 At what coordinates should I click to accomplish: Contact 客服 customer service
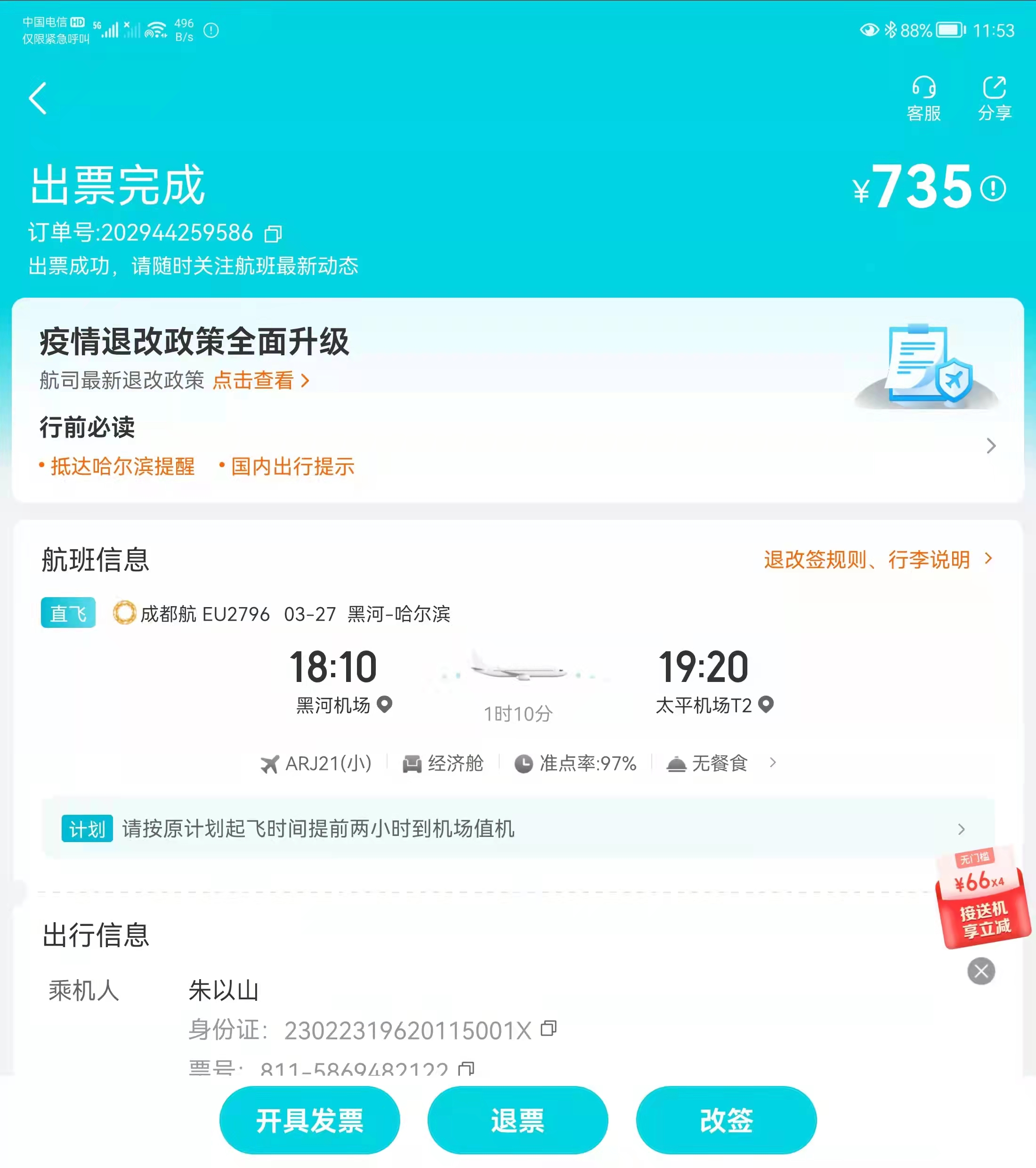pyautogui.click(x=923, y=98)
